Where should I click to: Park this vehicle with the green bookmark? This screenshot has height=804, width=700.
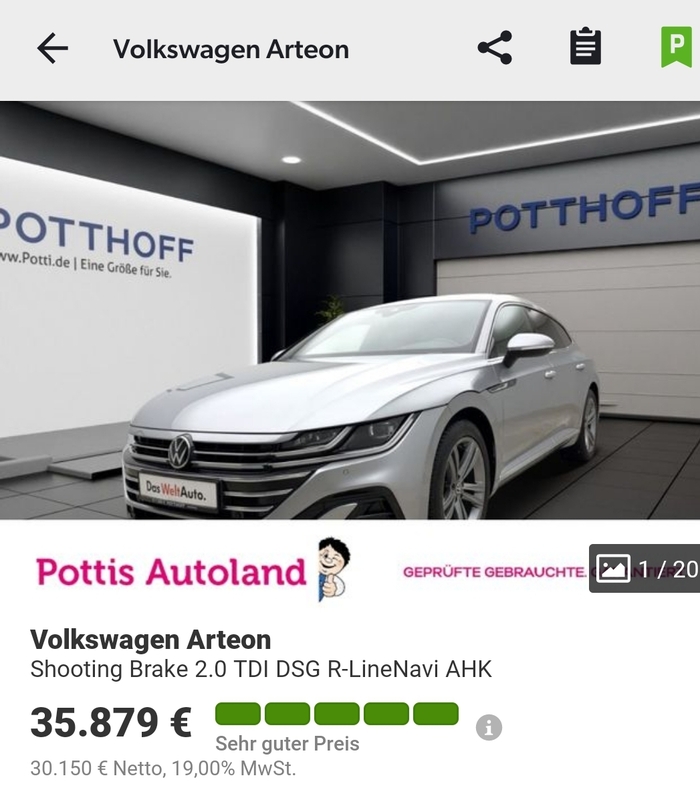(676, 48)
